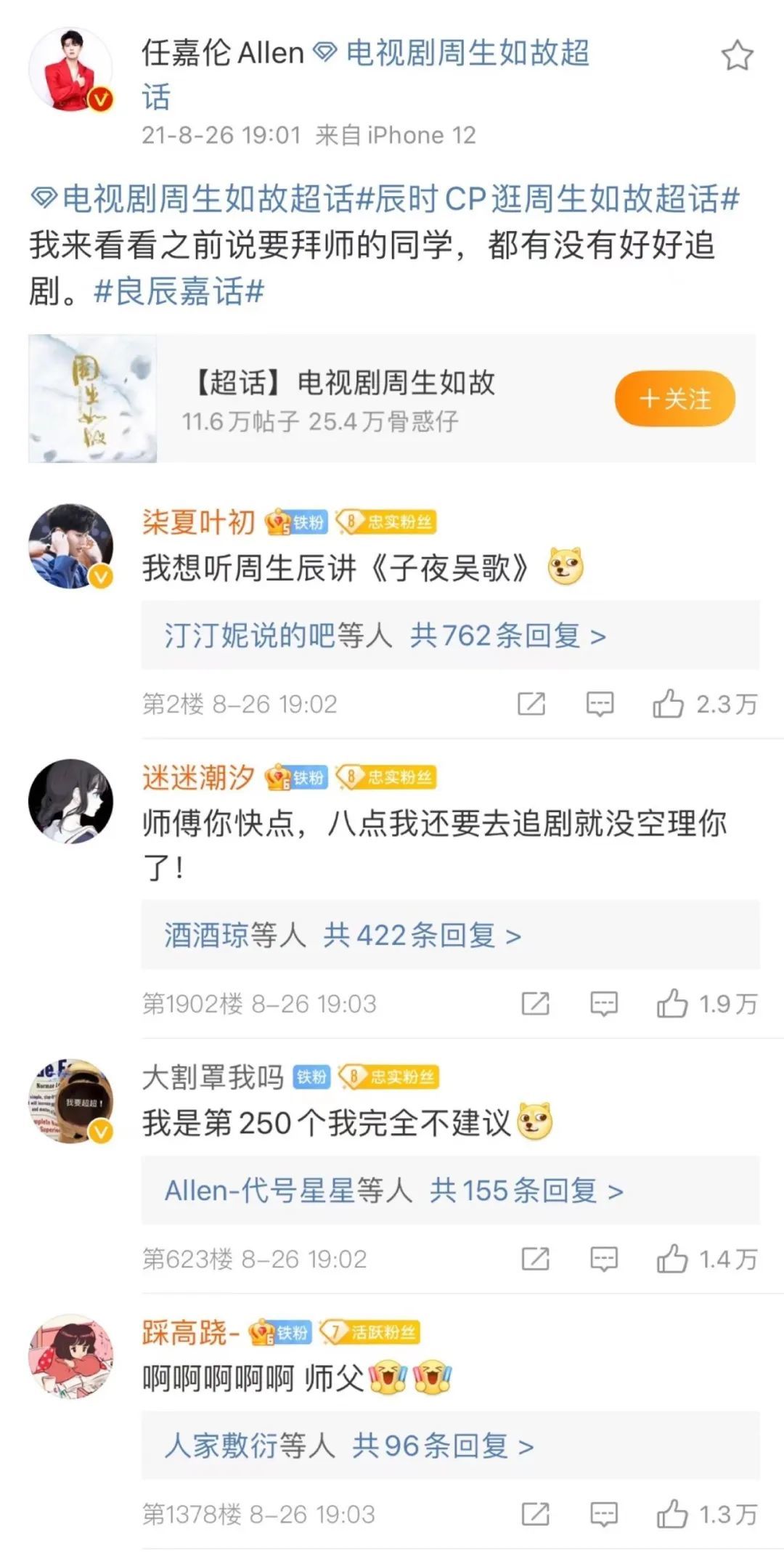Reply to 踩高跷-'s comment

pyautogui.click(x=604, y=1515)
